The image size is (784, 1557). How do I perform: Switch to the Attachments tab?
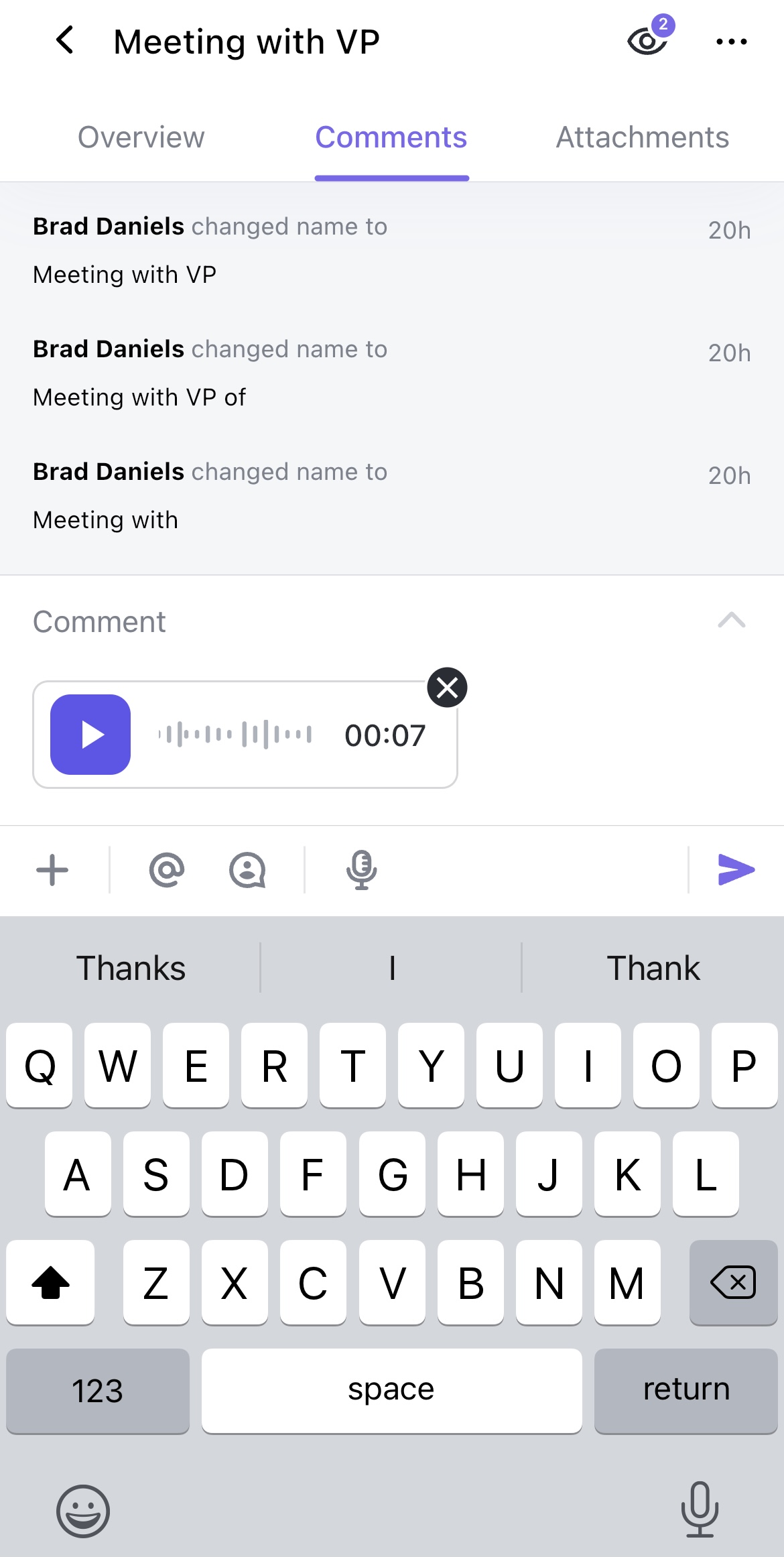(642, 137)
